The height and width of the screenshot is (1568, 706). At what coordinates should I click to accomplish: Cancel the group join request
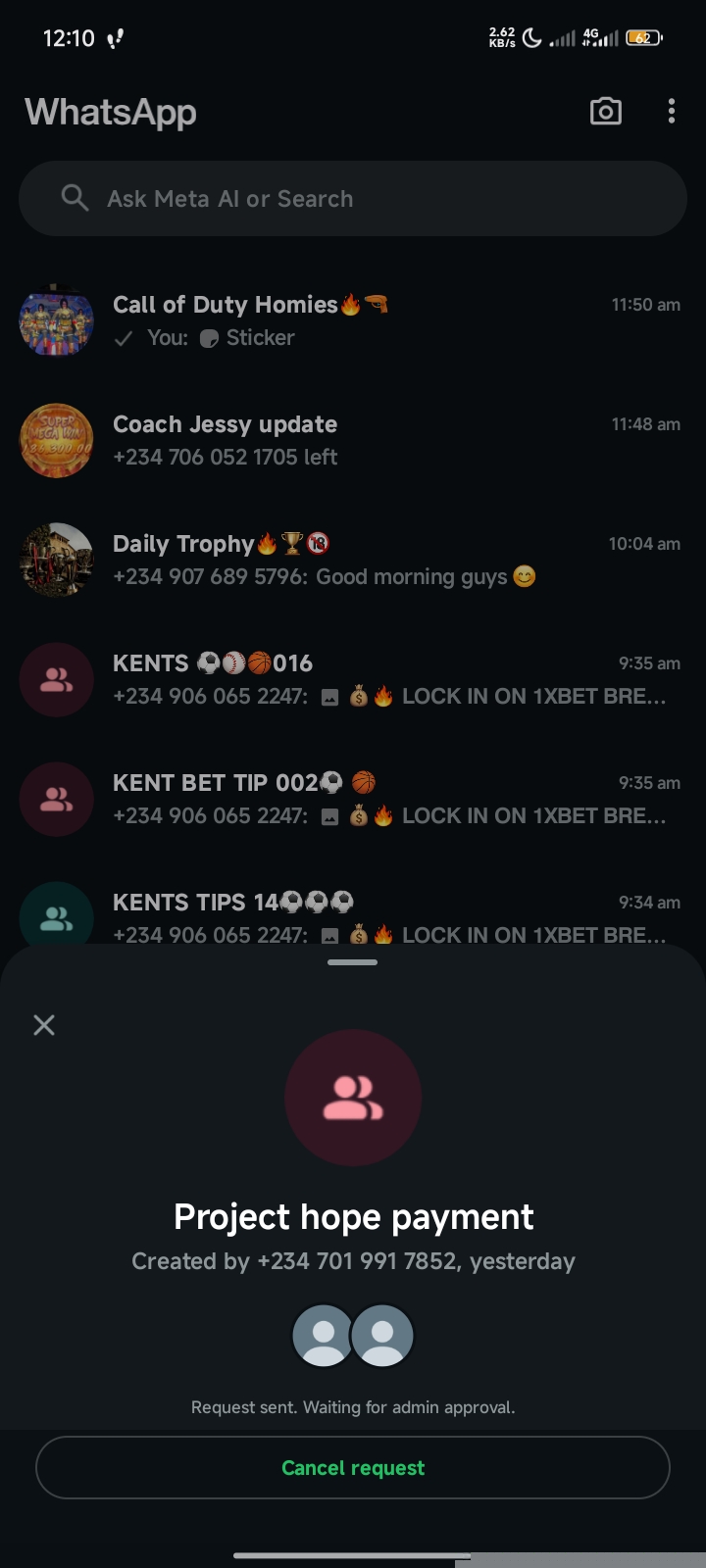(353, 1467)
